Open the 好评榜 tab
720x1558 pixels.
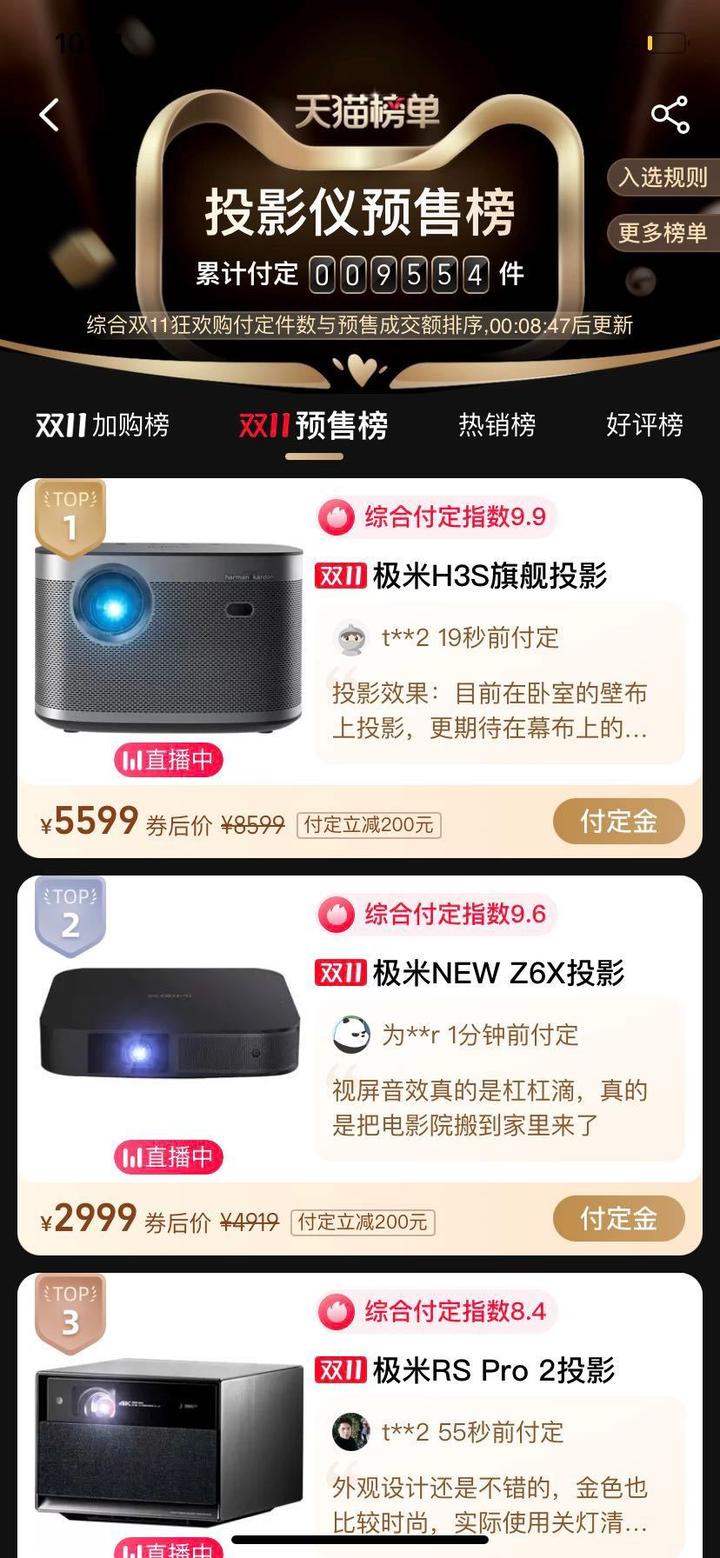(643, 425)
